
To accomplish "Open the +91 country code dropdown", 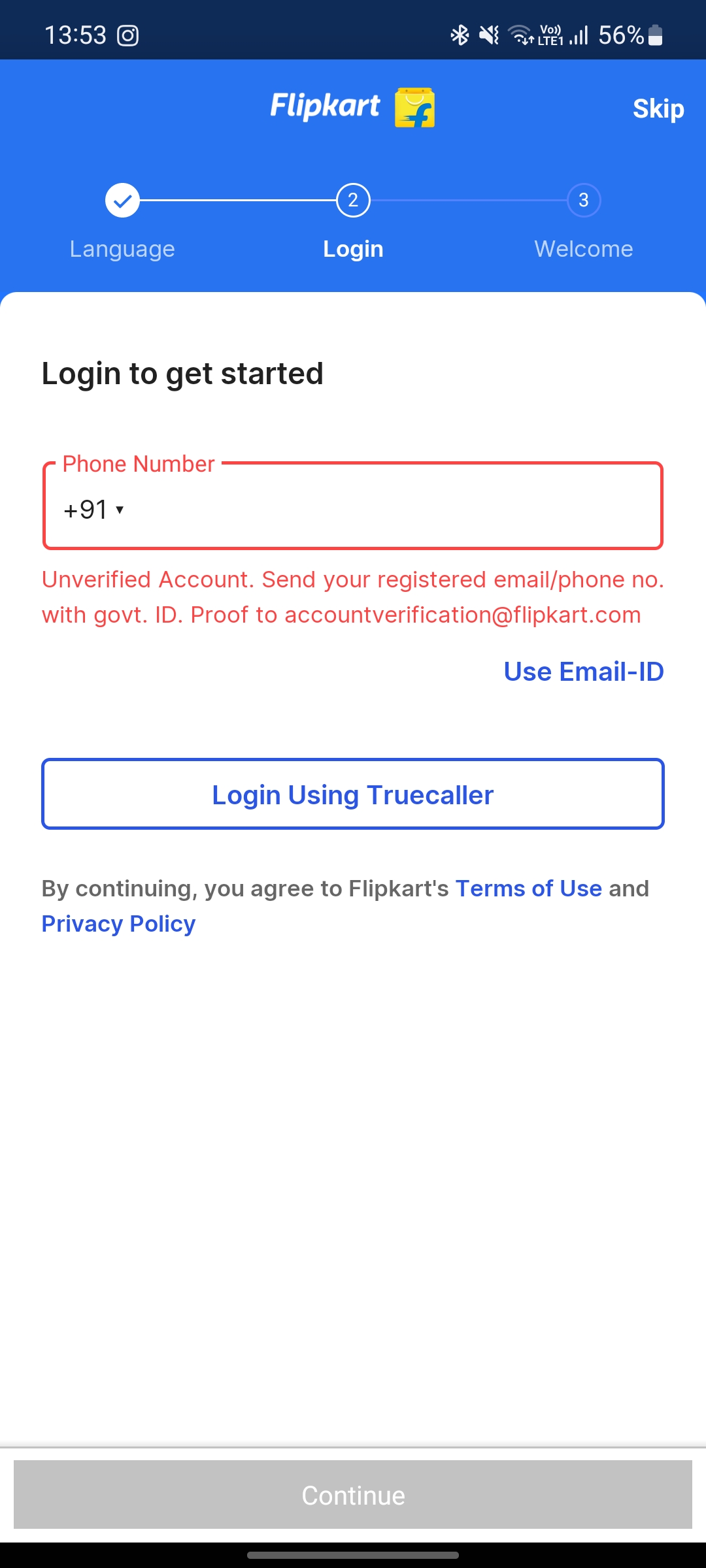I will (93, 510).
